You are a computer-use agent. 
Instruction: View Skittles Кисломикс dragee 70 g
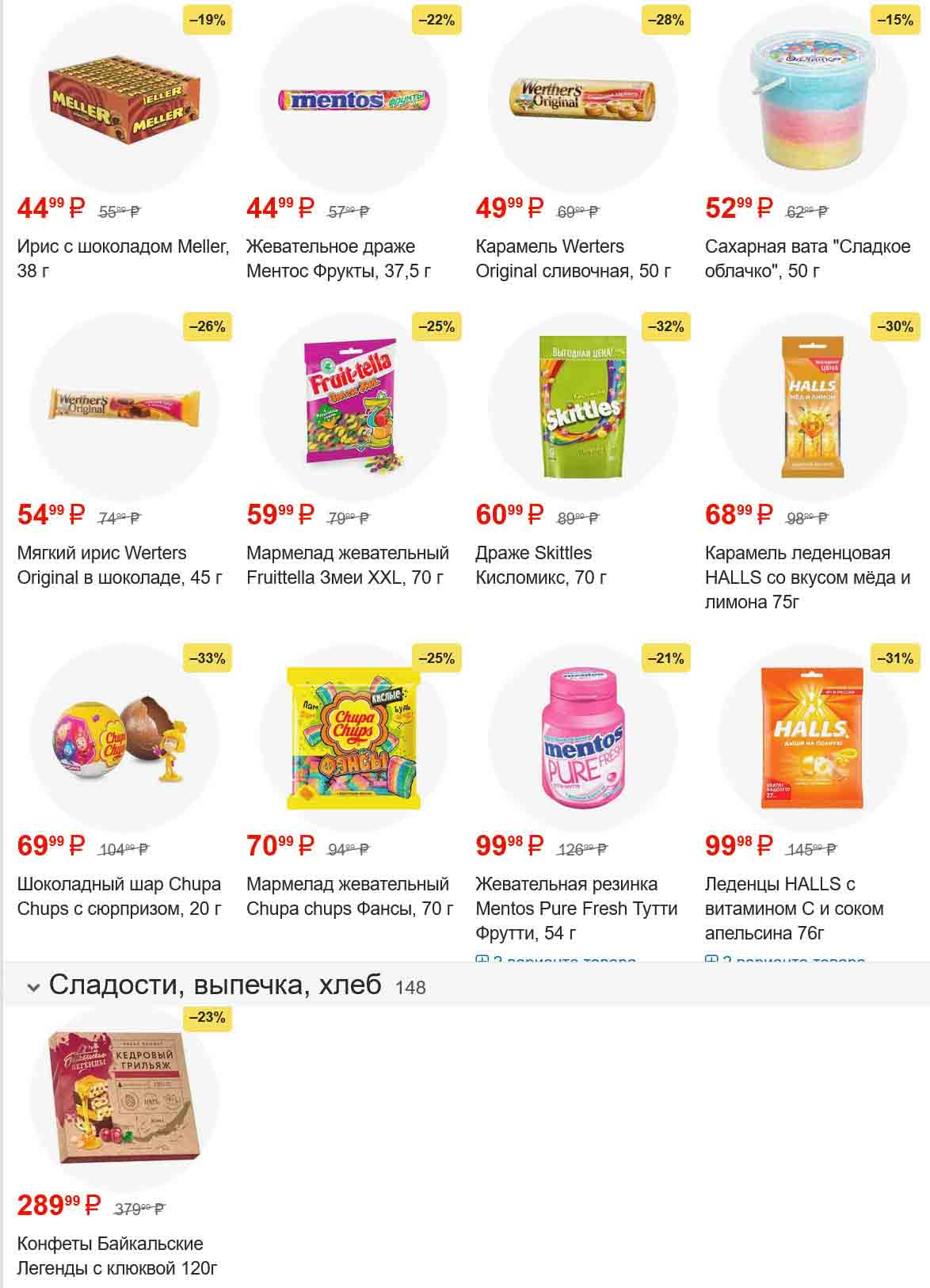(x=541, y=565)
